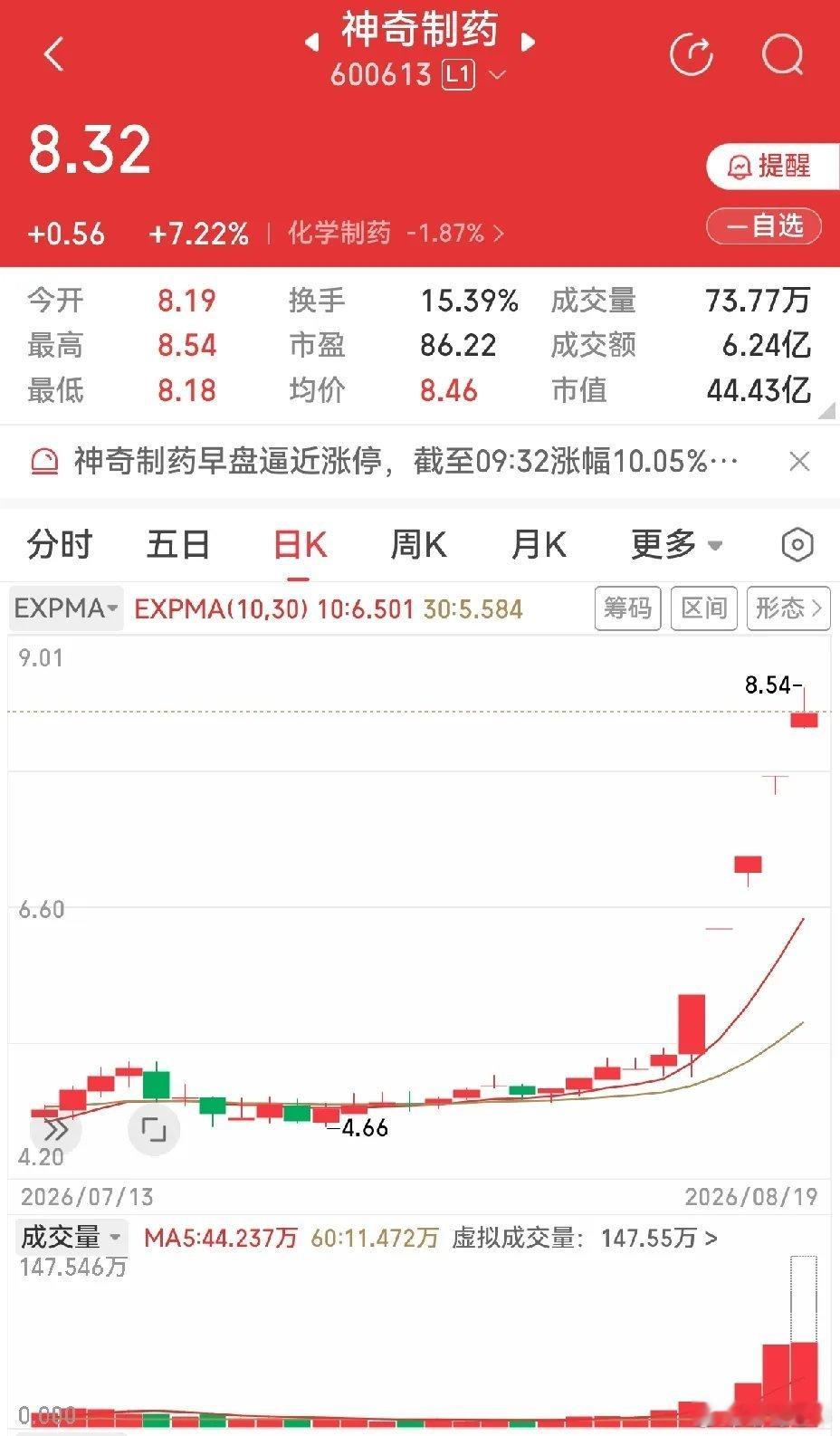
Task: Refresh the stock quote
Action: (x=692, y=54)
